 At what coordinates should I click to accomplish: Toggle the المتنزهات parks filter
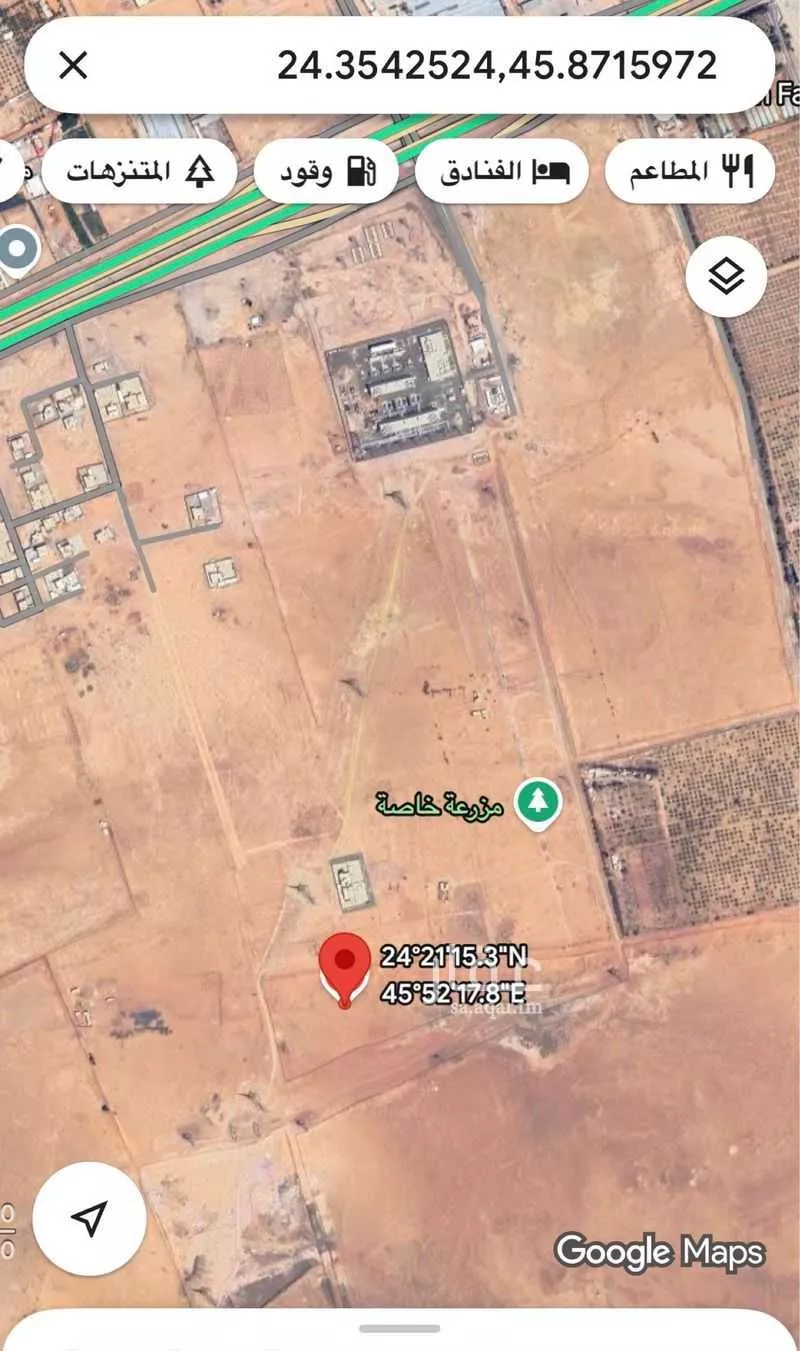pyautogui.click(x=138, y=170)
